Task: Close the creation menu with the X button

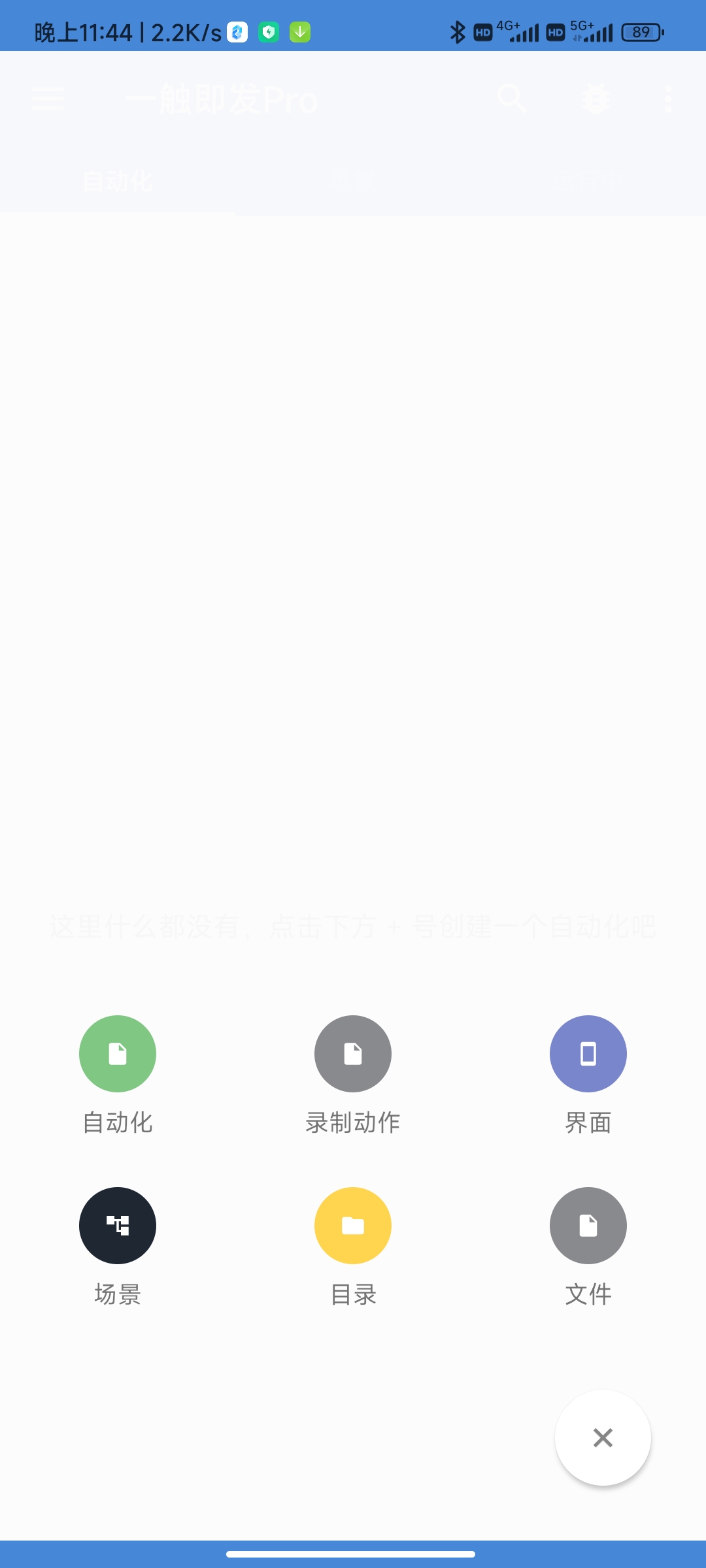Action: [x=603, y=1437]
